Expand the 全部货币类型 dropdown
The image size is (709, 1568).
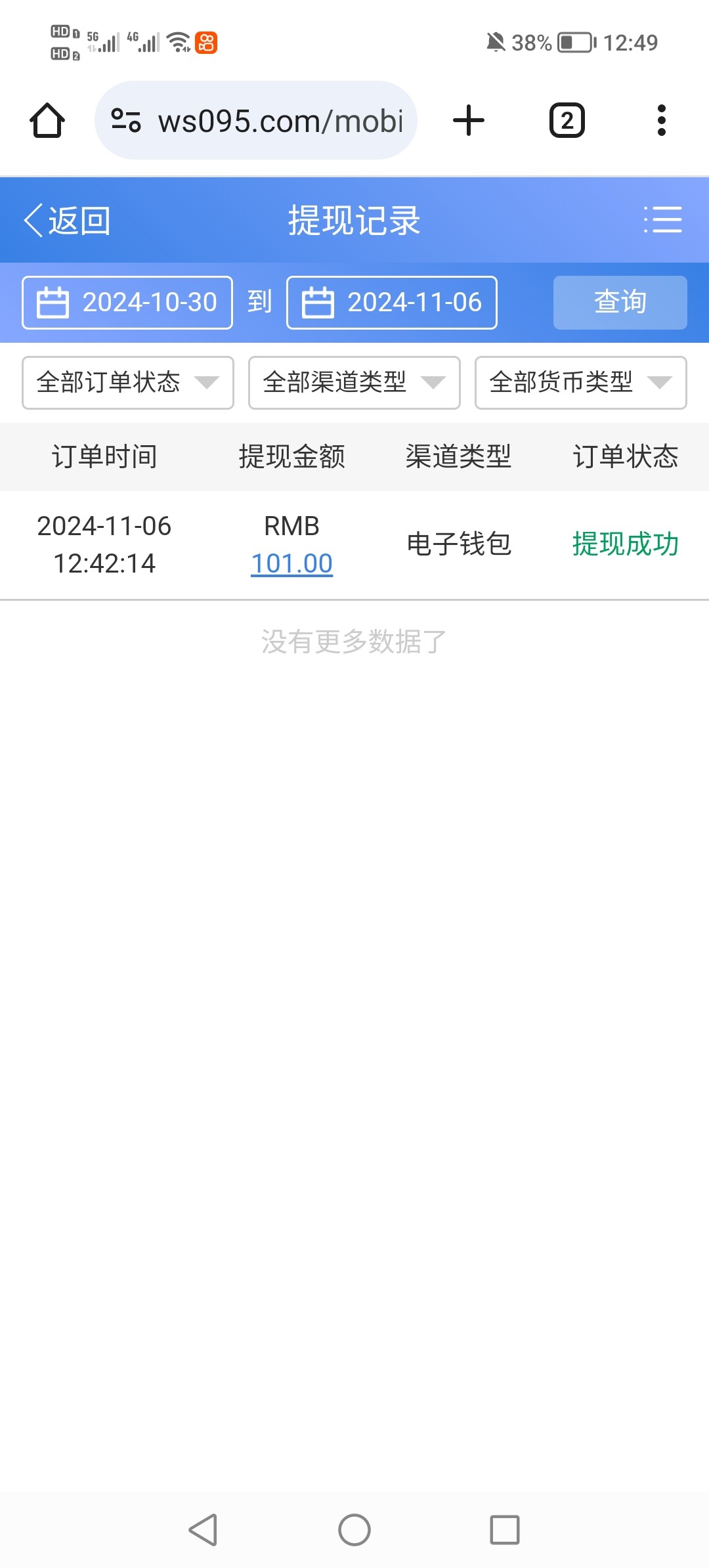tap(581, 383)
